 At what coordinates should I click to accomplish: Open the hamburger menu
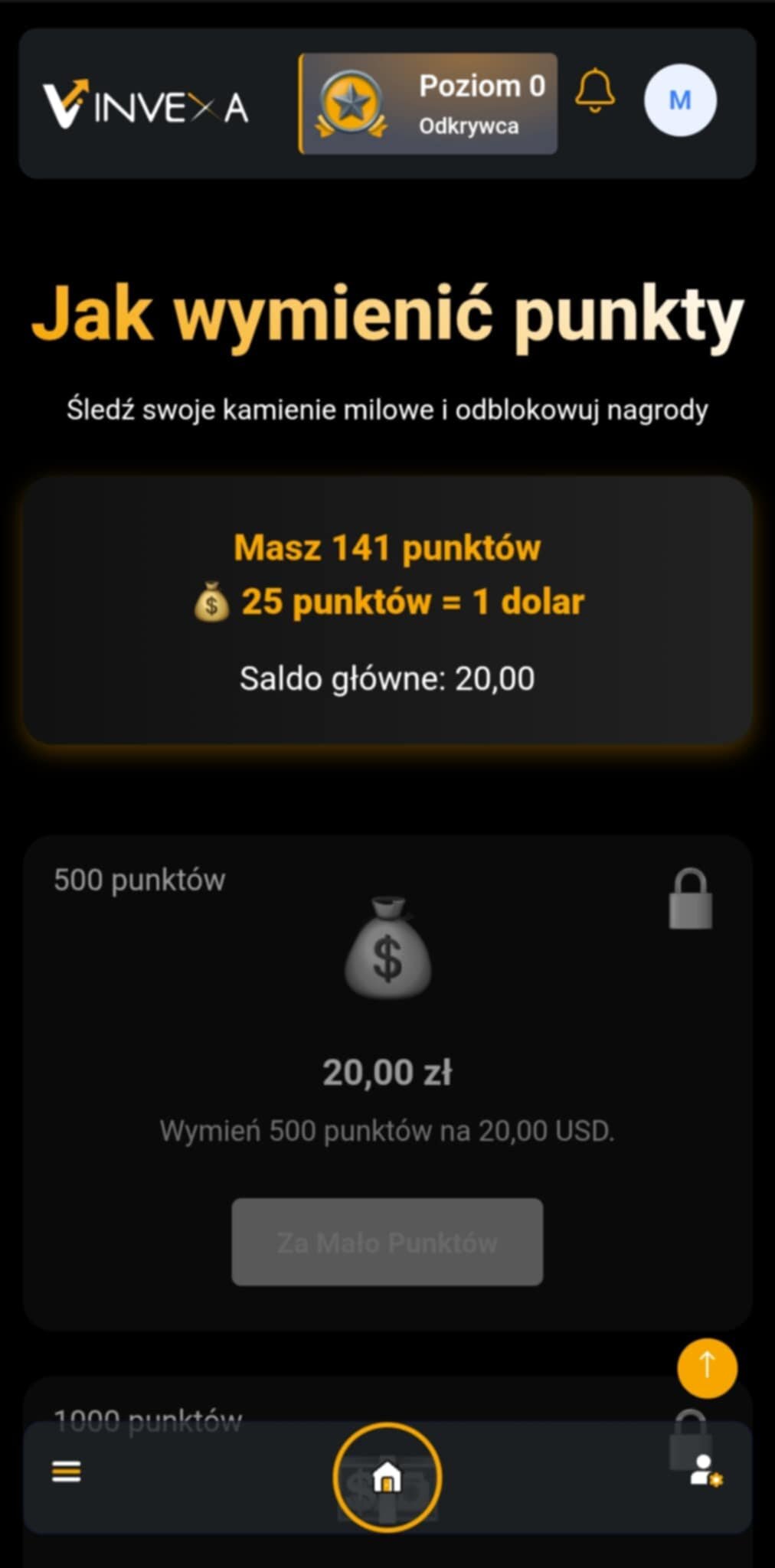tap(67, 1471)
